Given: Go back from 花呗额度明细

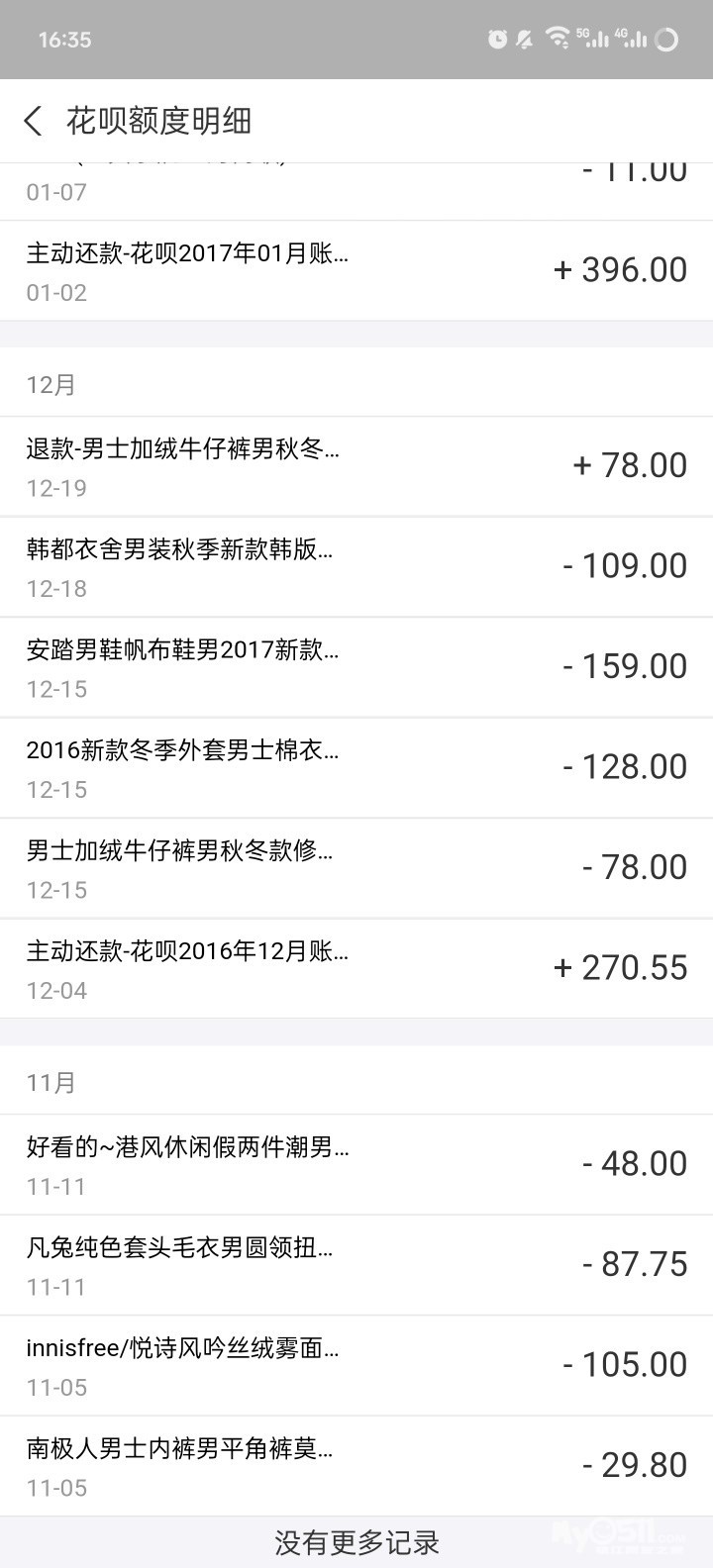Looking at the screenshot, I should [x=33, y=121].
